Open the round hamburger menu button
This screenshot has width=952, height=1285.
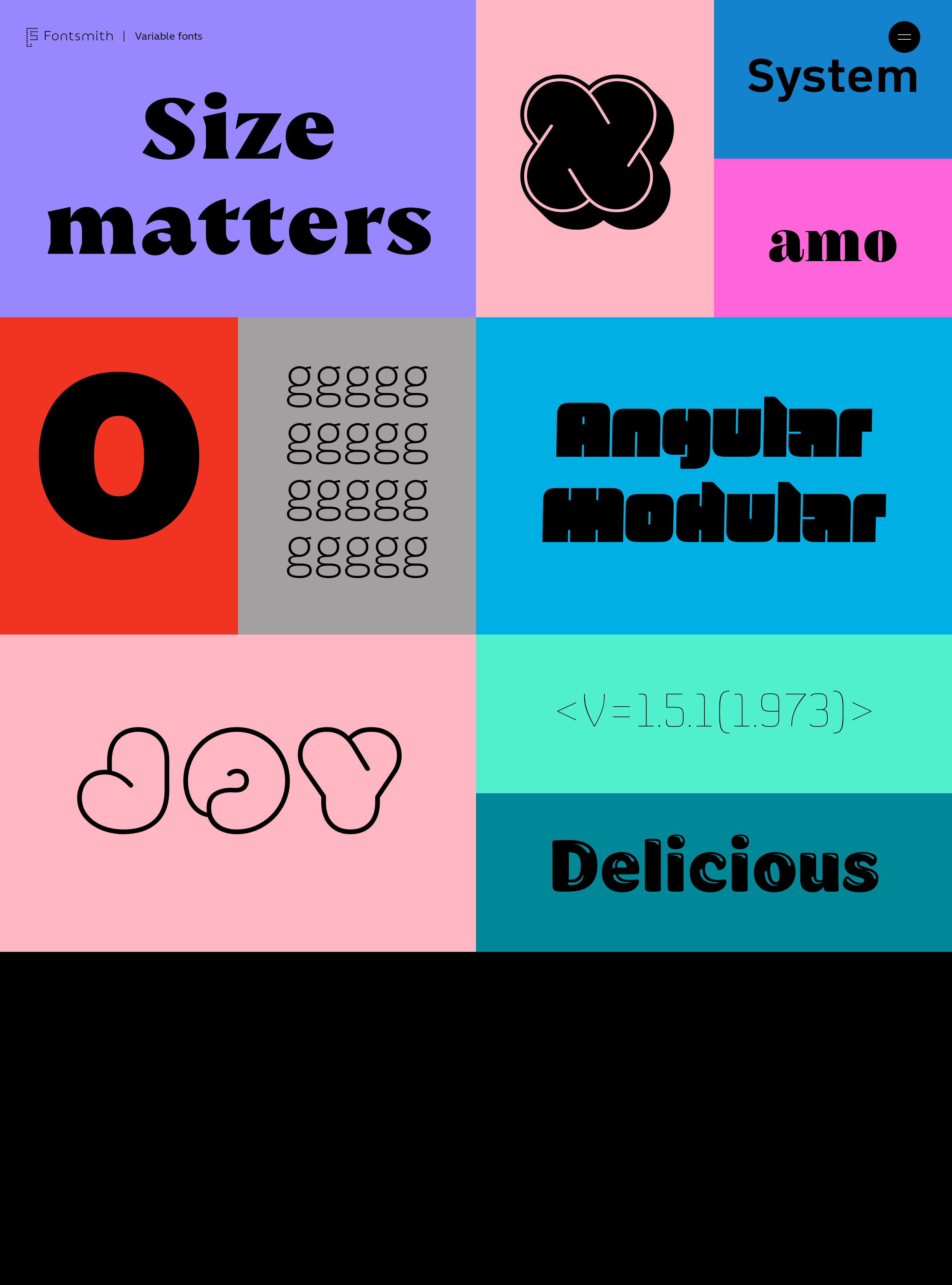(904, 37)
